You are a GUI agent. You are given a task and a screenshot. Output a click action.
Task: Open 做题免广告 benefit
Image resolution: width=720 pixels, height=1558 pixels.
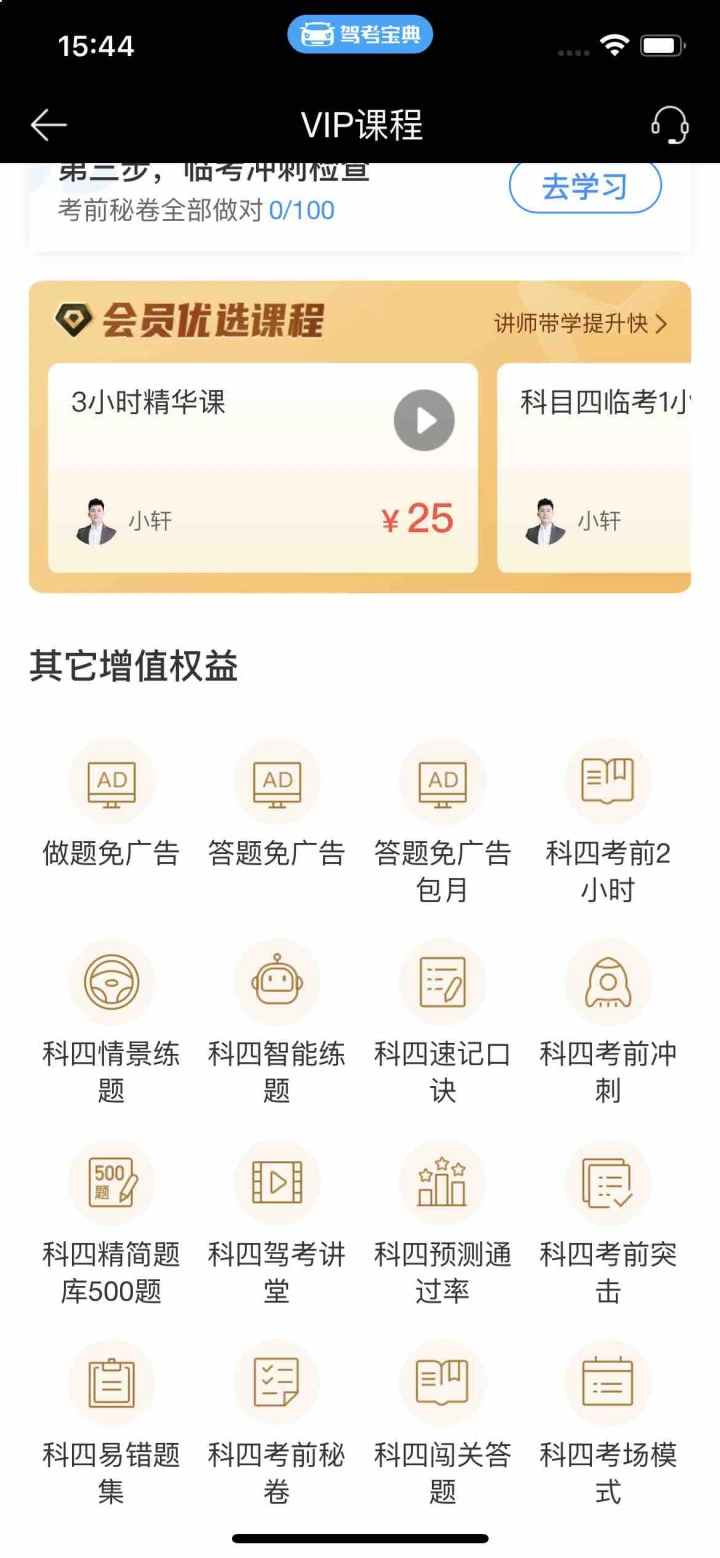[111, 782]
